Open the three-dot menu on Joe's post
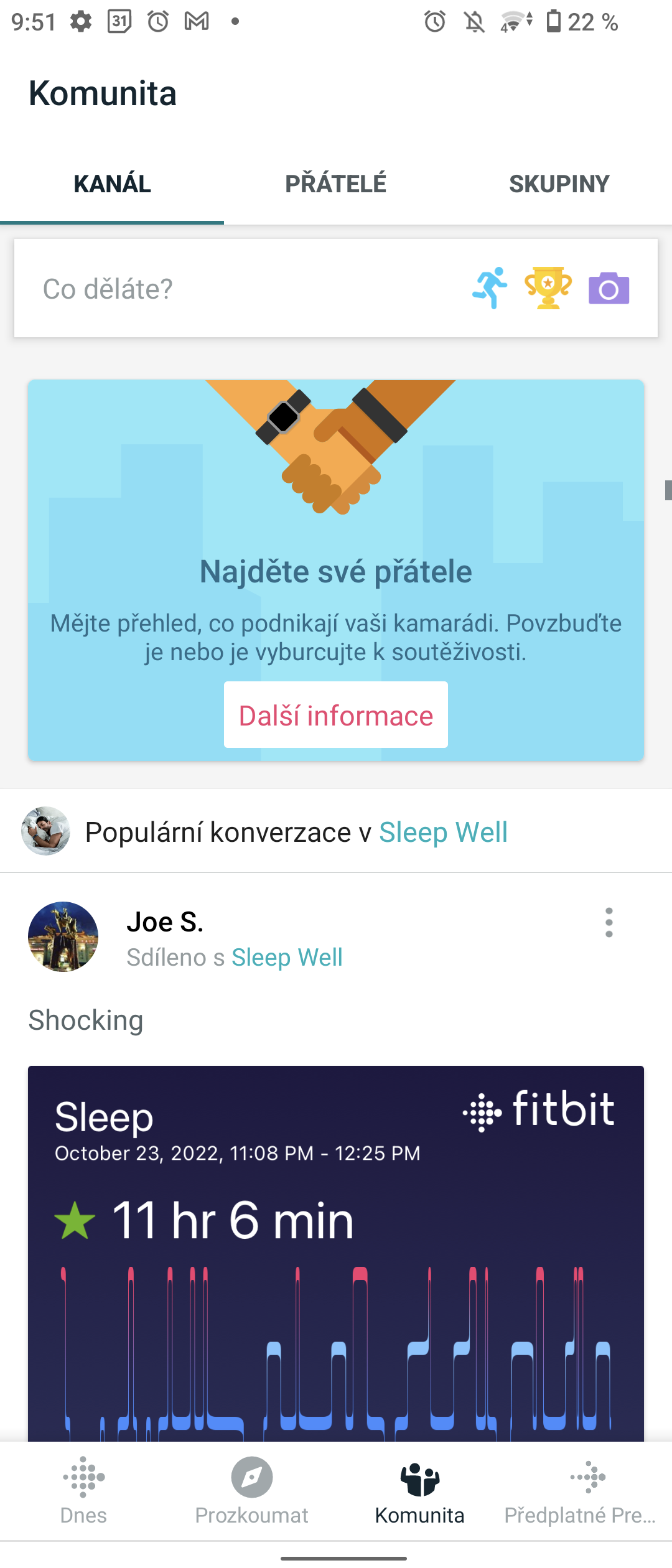672x1568 pixels. pos(609,923)
